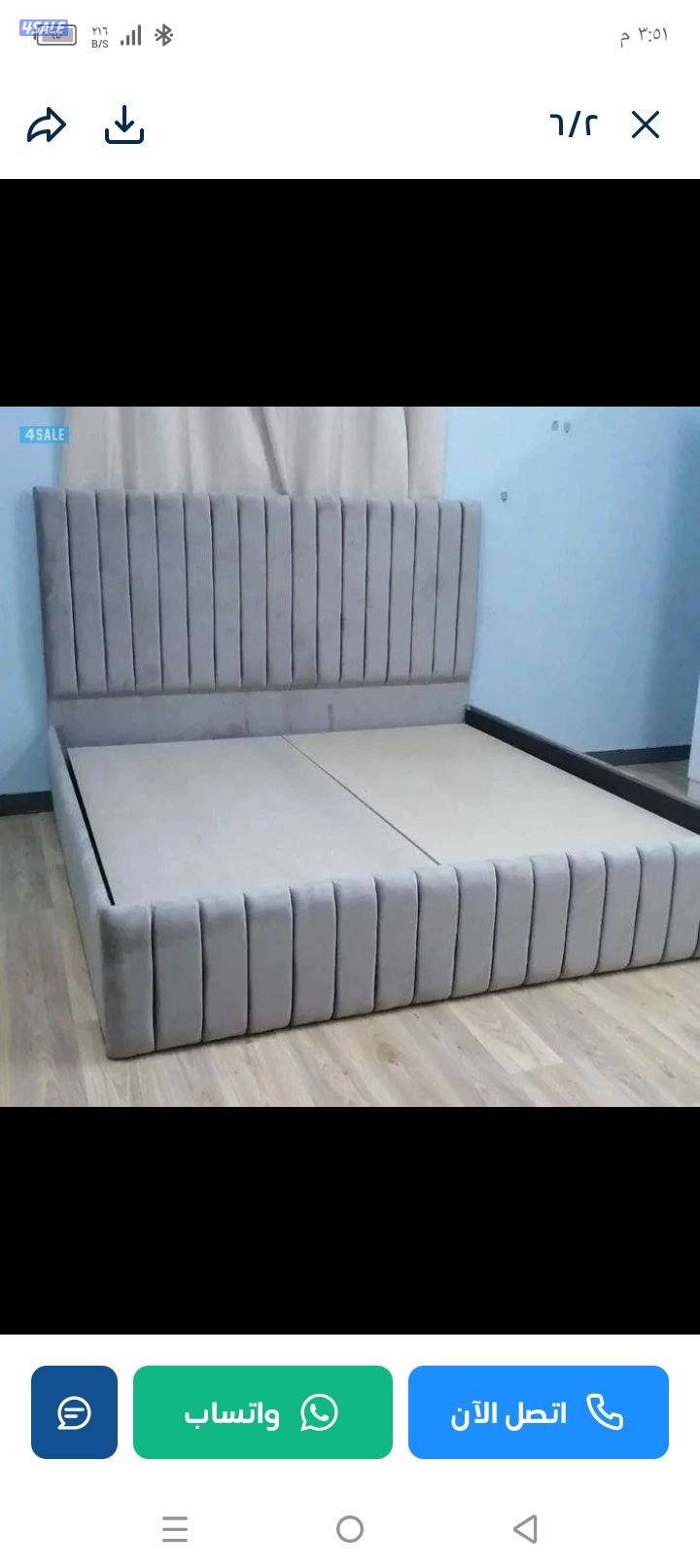Close the image viewer
The width and height of the screenshot is (700, 1568).
pos(646,125)
